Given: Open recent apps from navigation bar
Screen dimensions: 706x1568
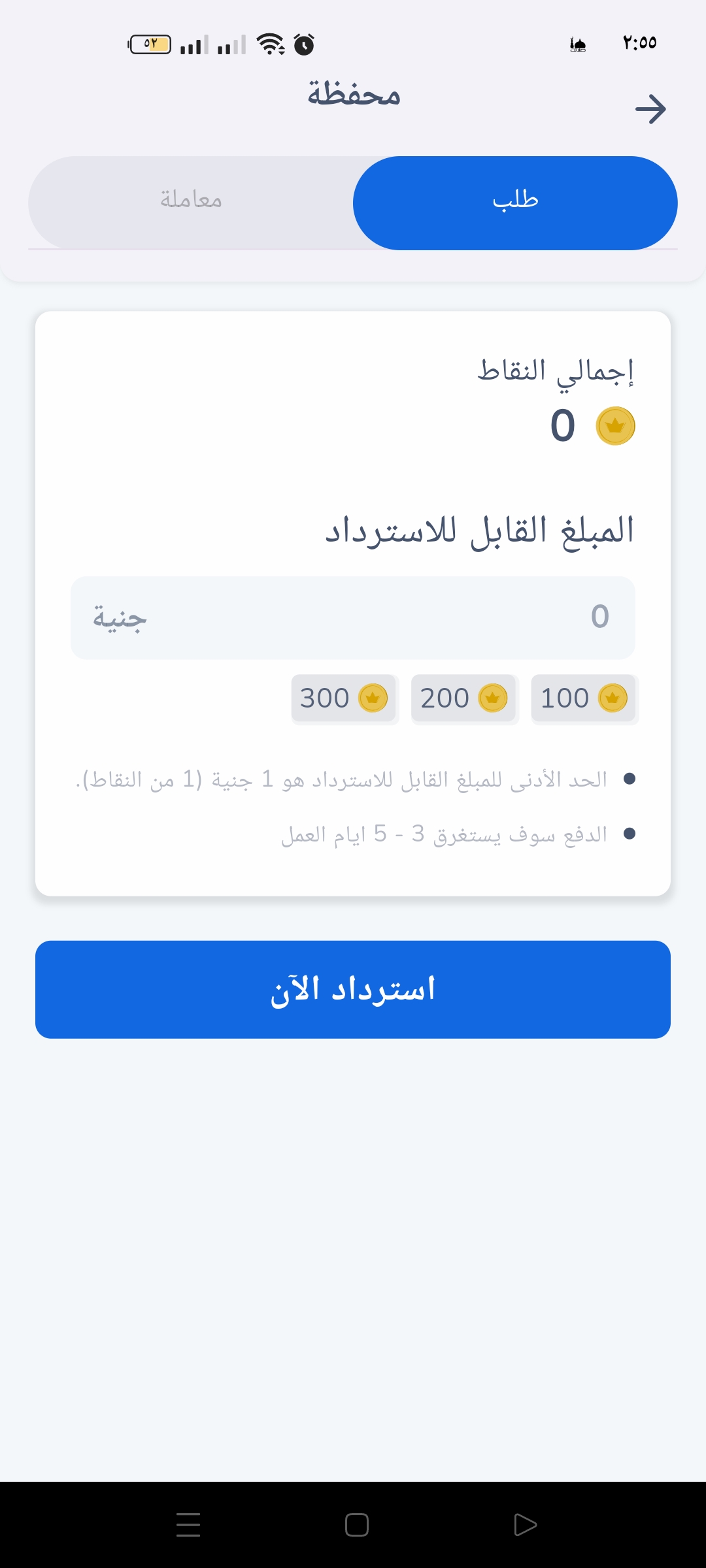Looking at the screenshot, I should [x=188, y=1525].
